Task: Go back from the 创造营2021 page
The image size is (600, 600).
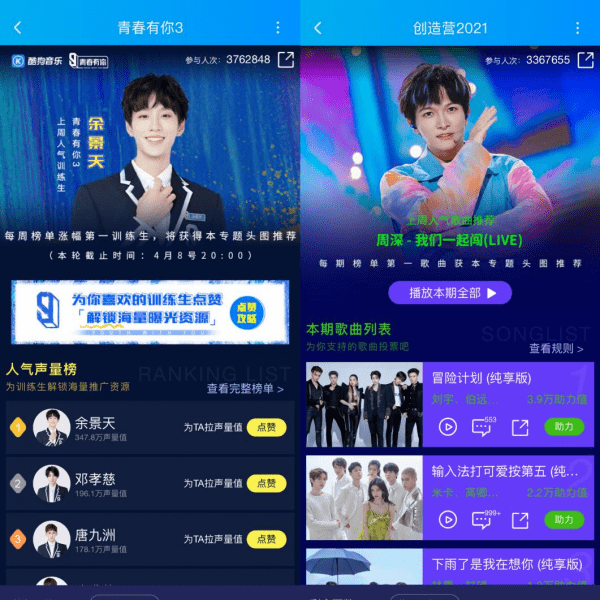Action: pyautogui.click(x=318, y=28)
